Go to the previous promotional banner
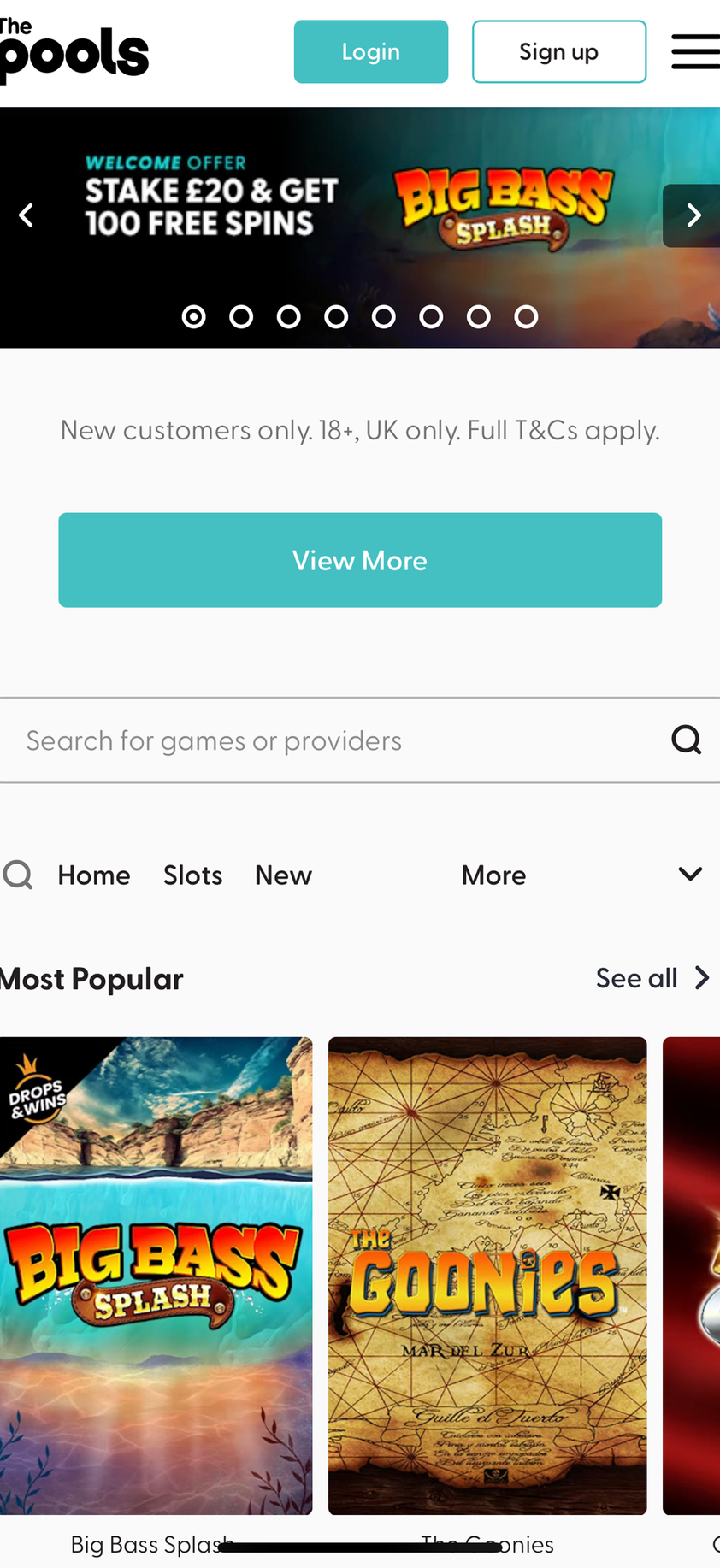Screen dimensions: 720x1568 click(27, 215)
